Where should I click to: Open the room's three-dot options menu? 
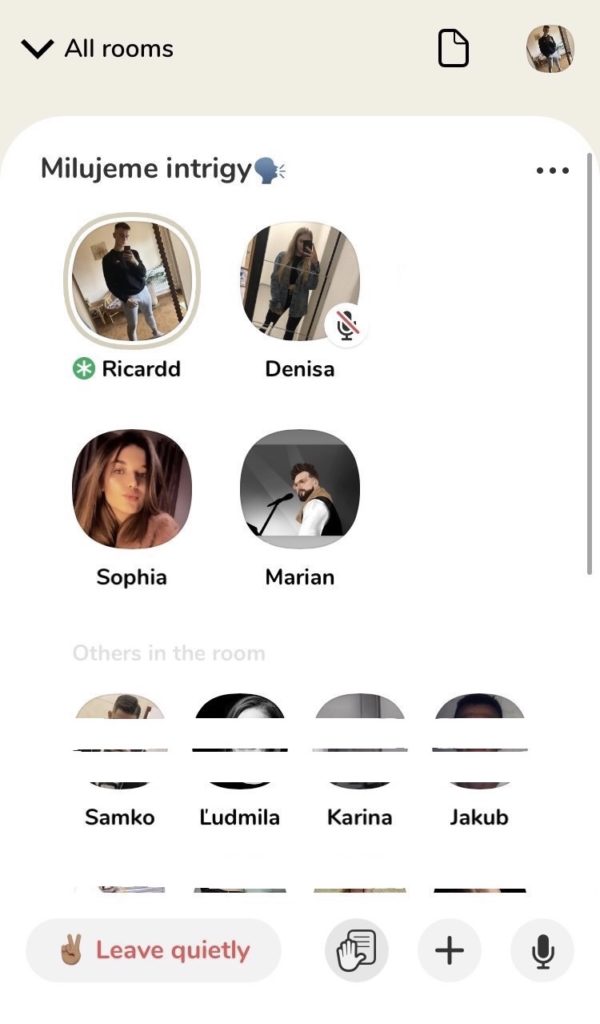pos(552,171)
